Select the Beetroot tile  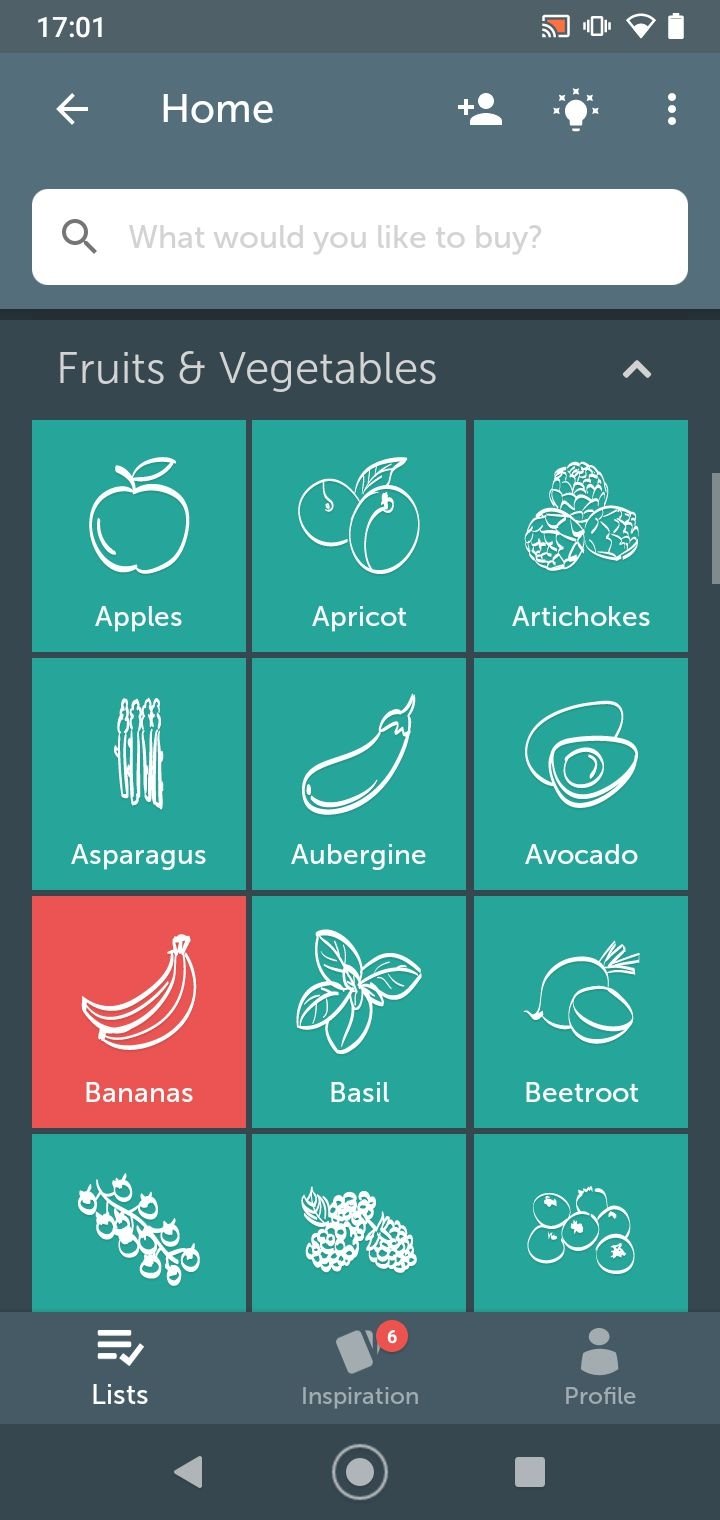[x=581, y=1012]
